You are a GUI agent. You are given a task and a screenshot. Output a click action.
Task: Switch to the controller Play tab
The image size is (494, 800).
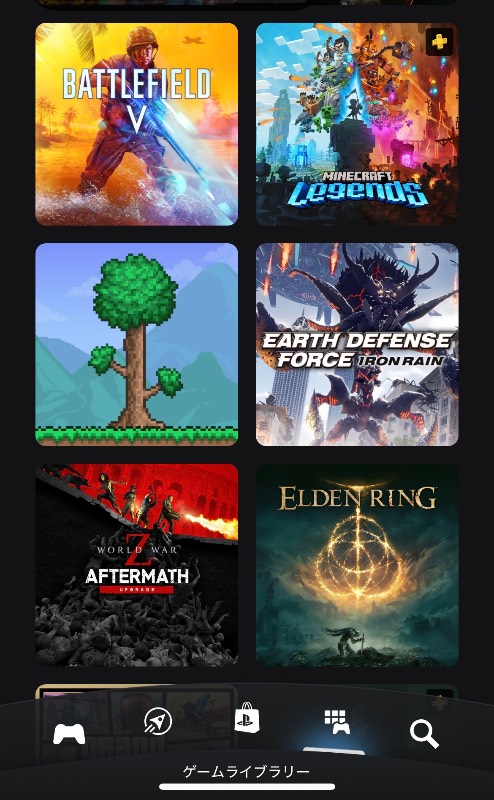click(x=69, y=734)
